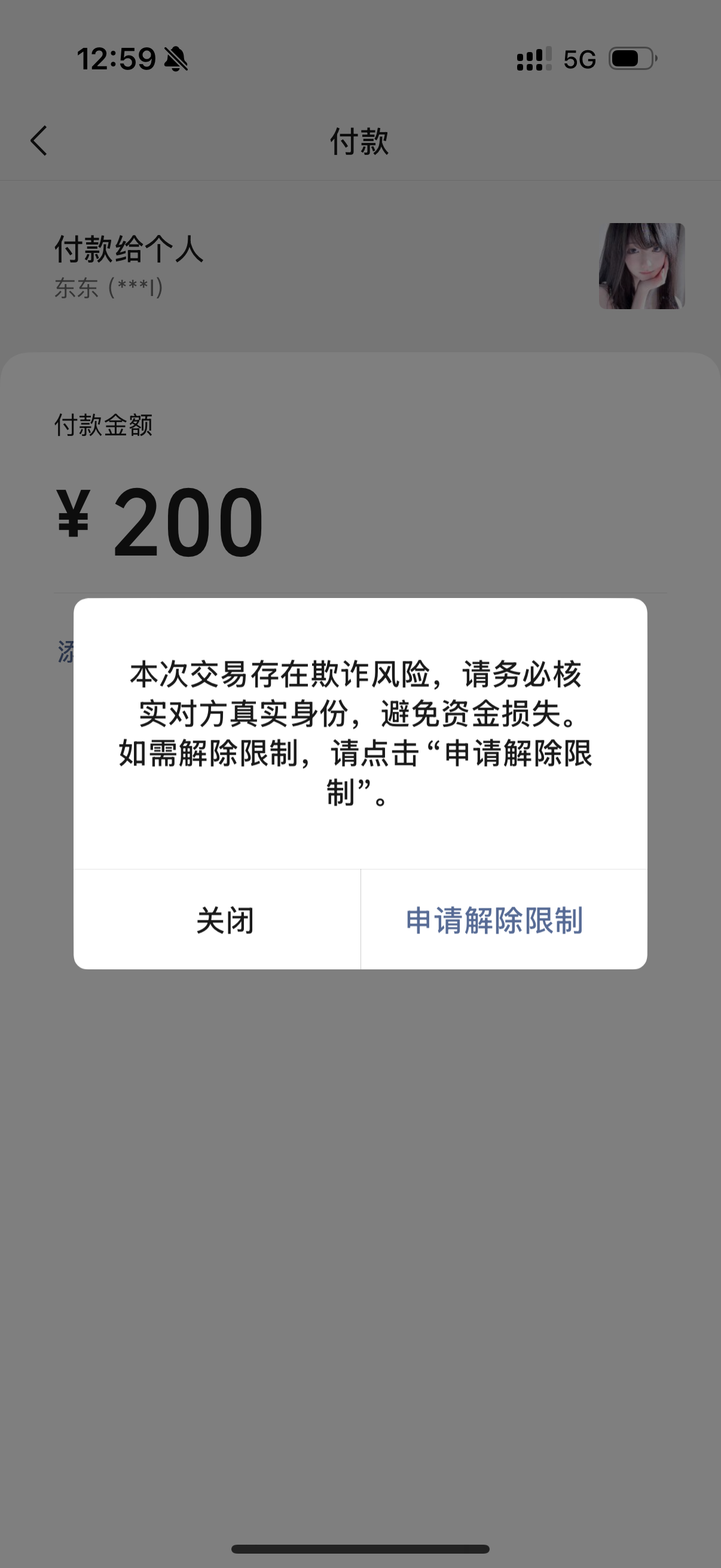Viewport: 721px width, 1568px height.
Task: Tap the back arrow on the payment page
Action: (38, 141)
